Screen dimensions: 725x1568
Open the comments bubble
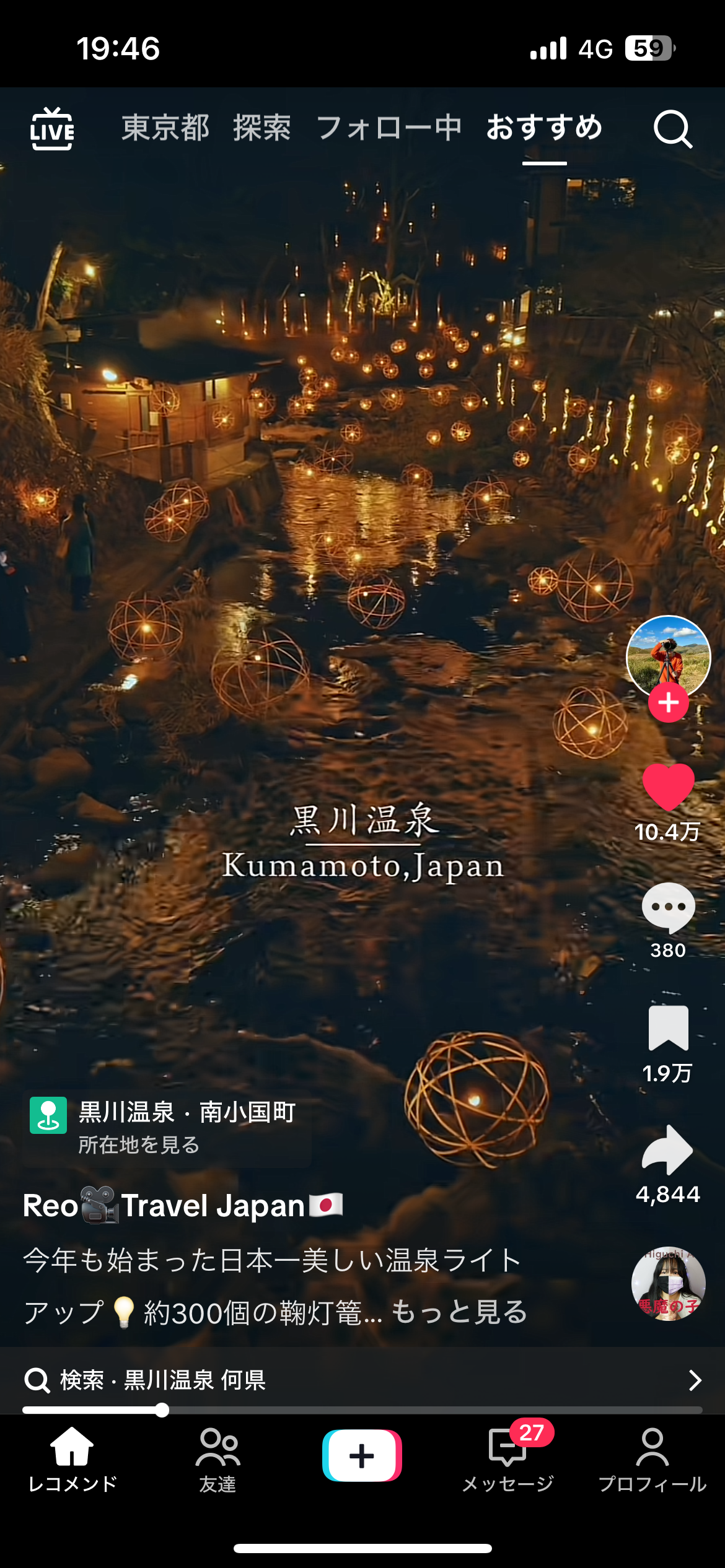(668, 908)
